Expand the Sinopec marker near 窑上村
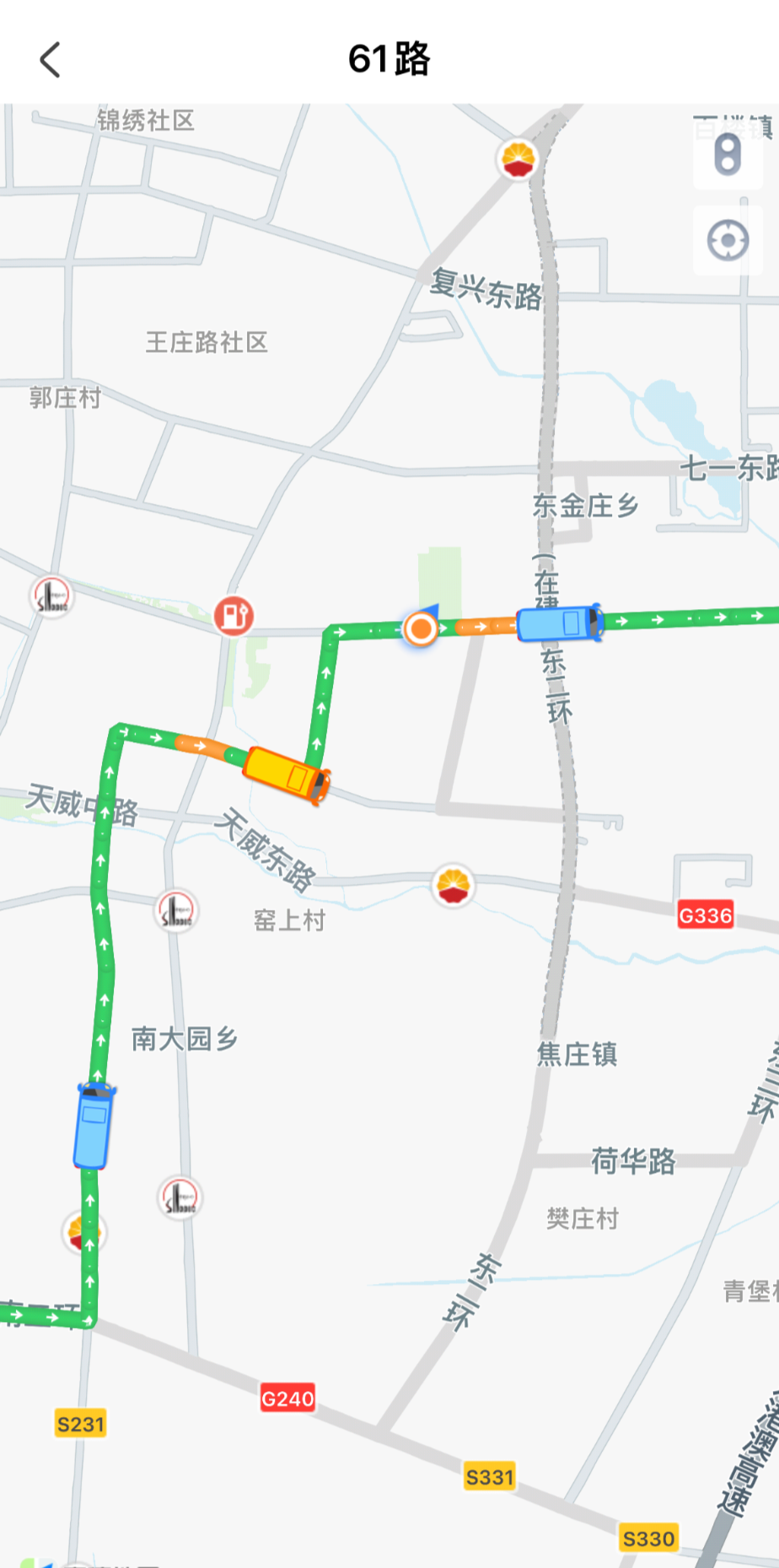The width and height of the screenshot is (779, 1568). click(x=177, y=912)
